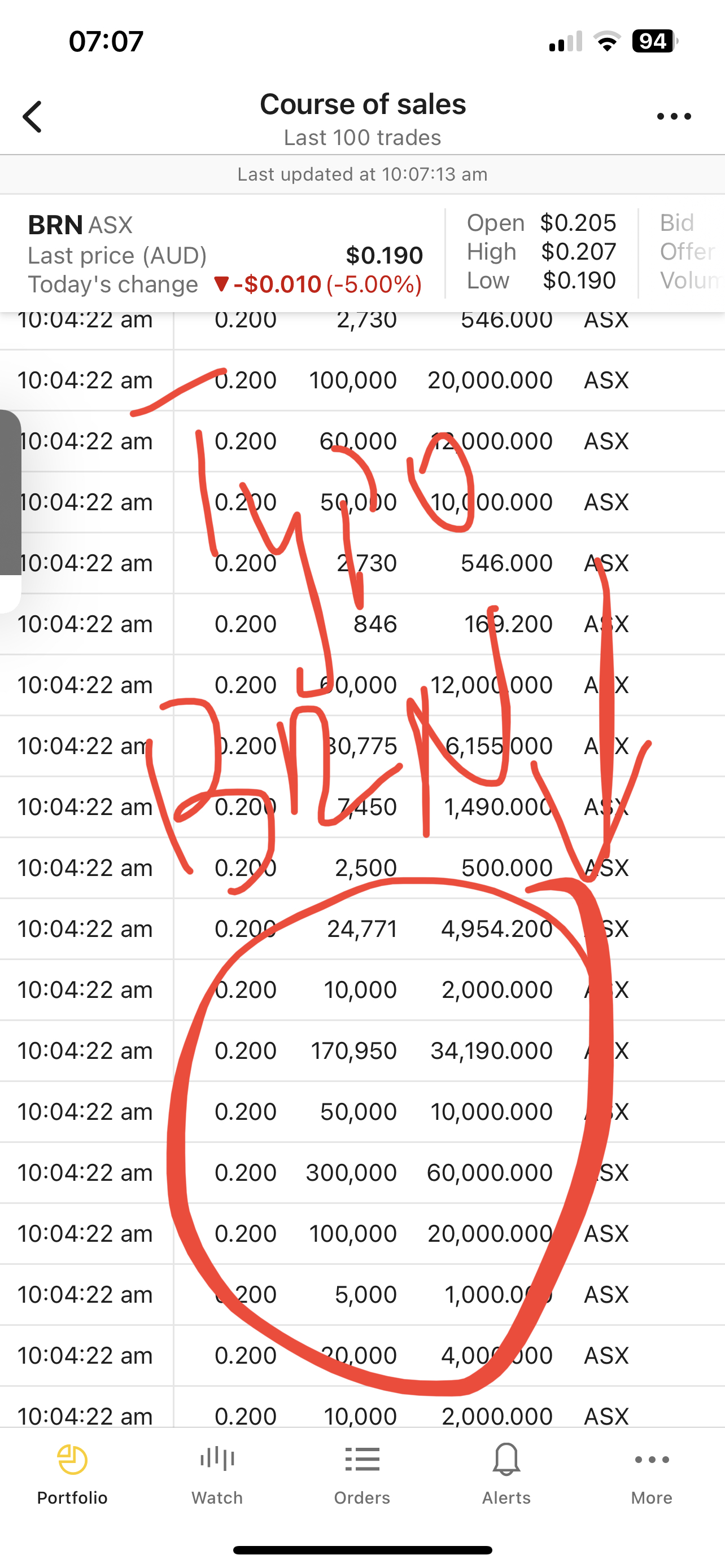Go to the Orders tab
The height and width of the screenshot is (1568, 725).
tap(362, 1474)
